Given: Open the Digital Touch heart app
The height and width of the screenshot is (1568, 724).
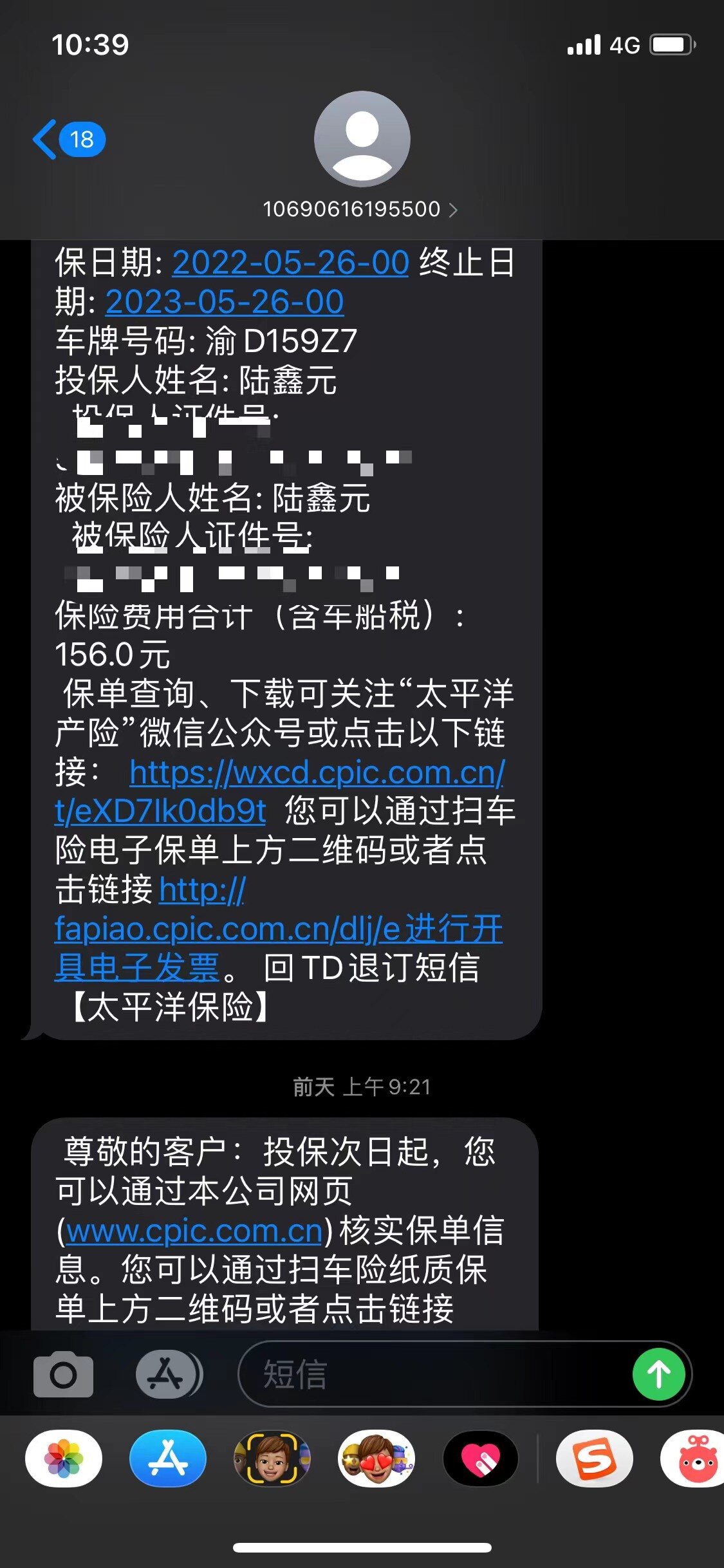Looking at the screenshot, I should 481,1458.
